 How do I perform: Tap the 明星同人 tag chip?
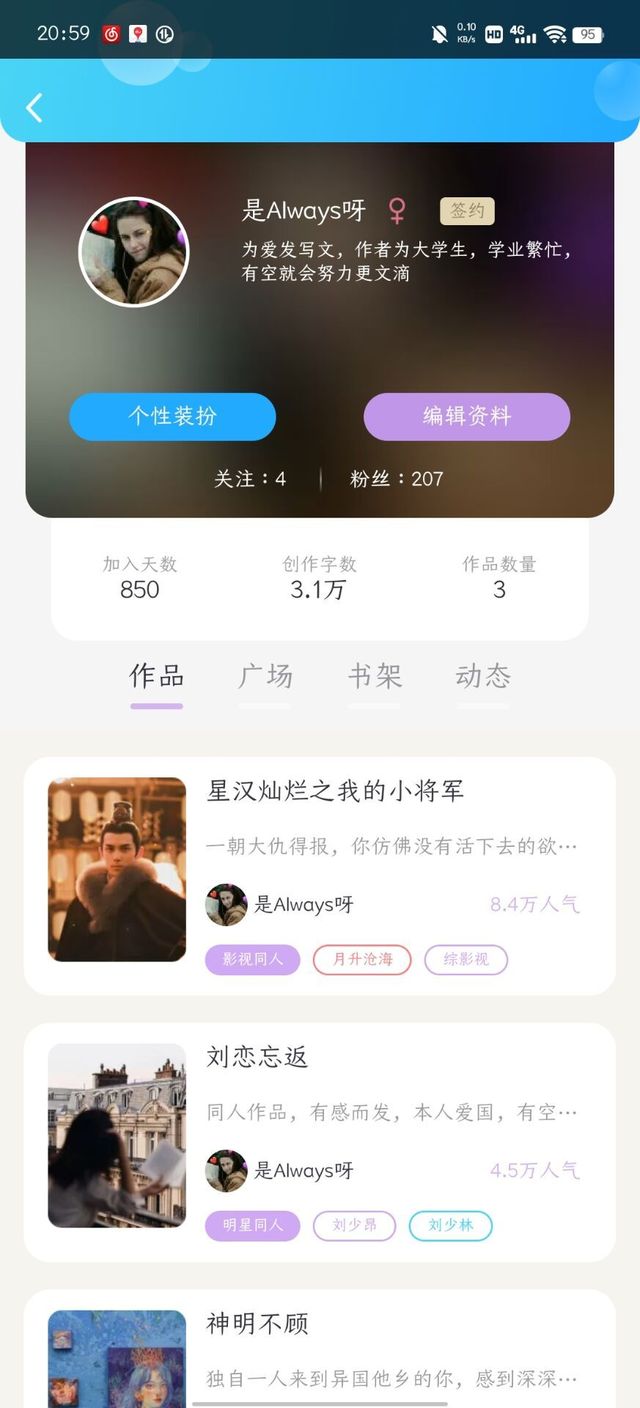[252, 1225]
